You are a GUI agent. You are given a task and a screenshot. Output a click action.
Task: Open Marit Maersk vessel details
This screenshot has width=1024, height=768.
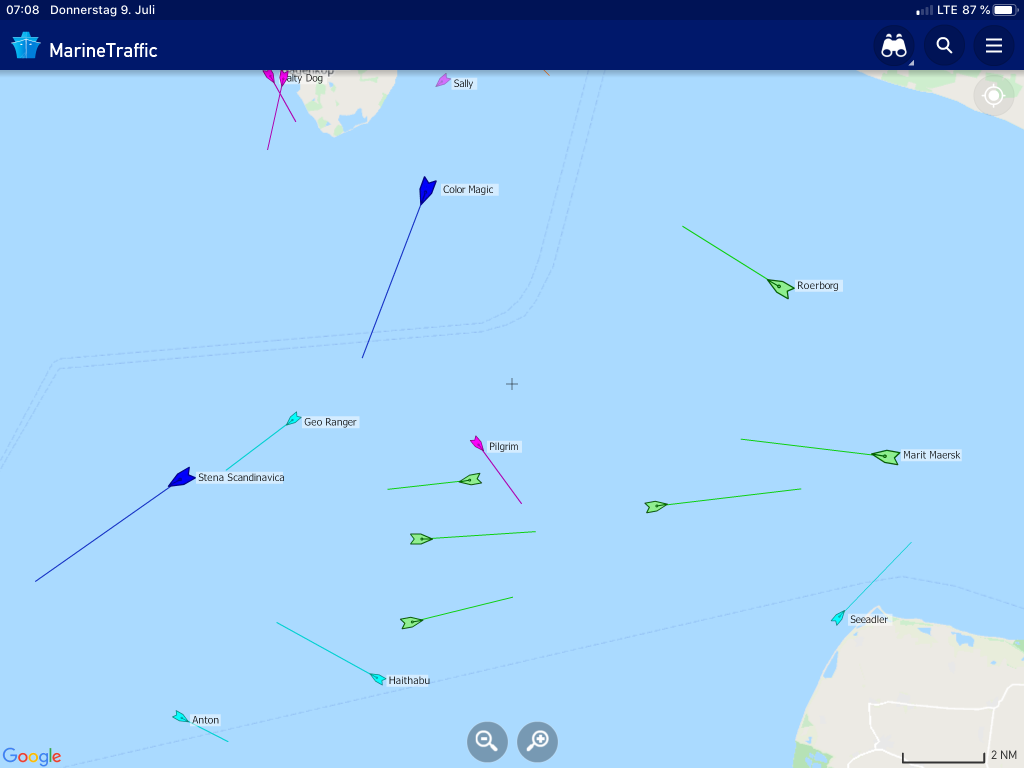click(886, 456)
